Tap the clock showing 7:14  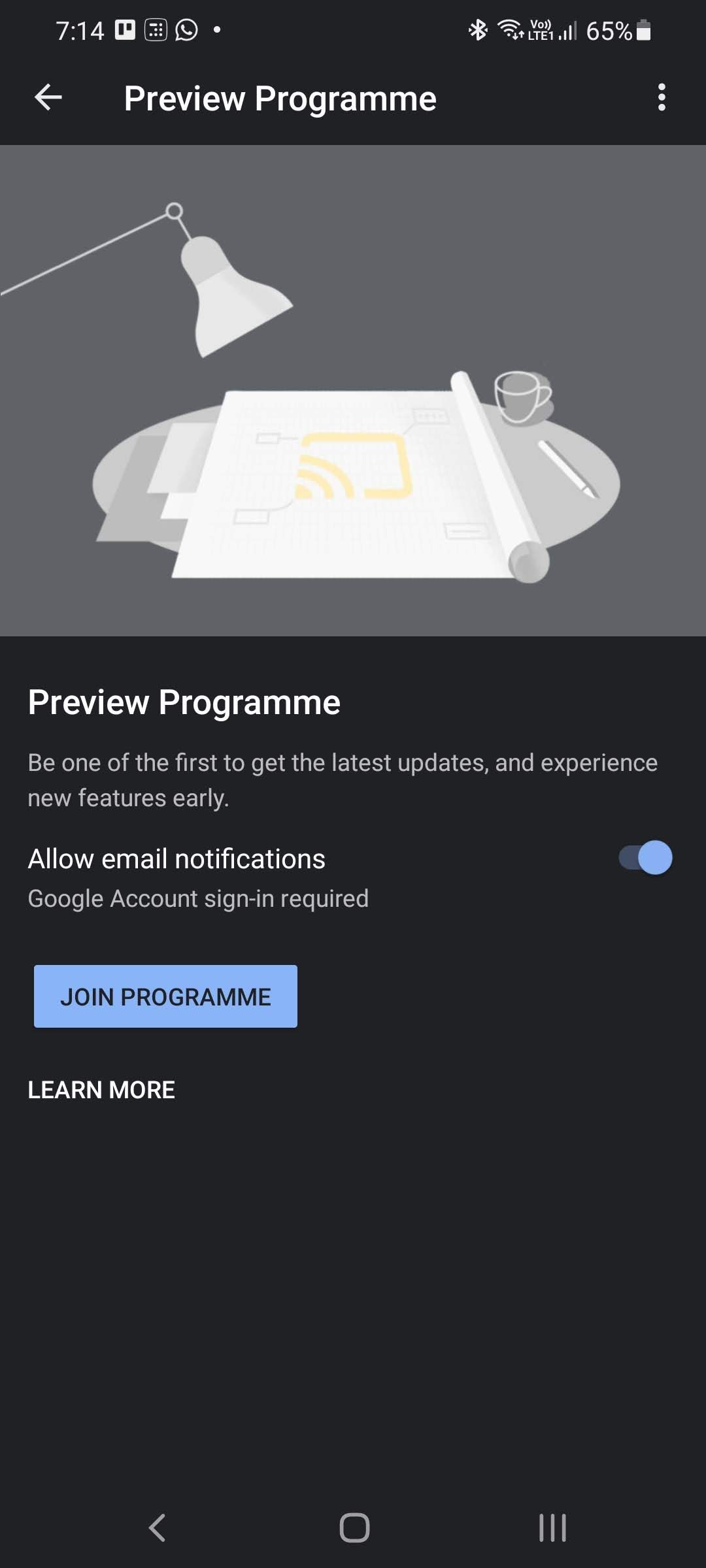(x=80, y=29)
